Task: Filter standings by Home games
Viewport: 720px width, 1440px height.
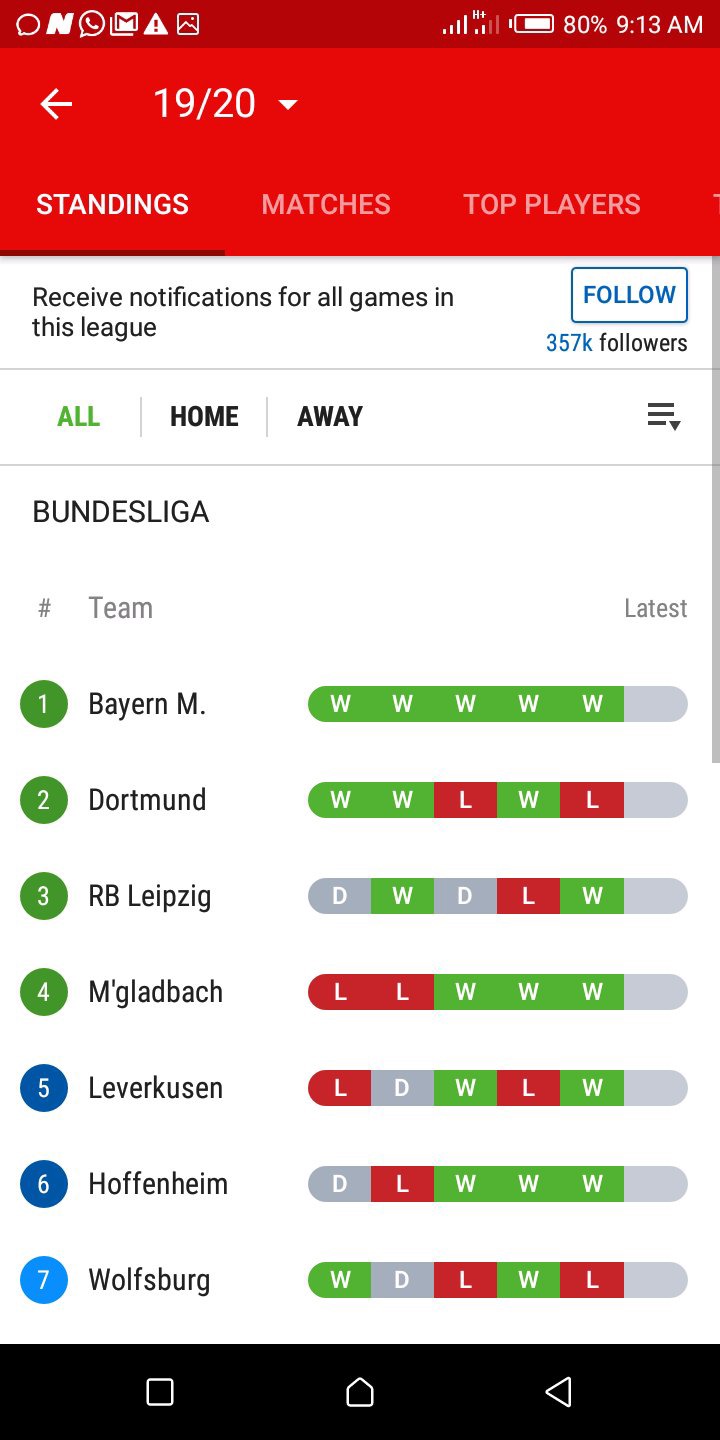Action: [204, 416]
